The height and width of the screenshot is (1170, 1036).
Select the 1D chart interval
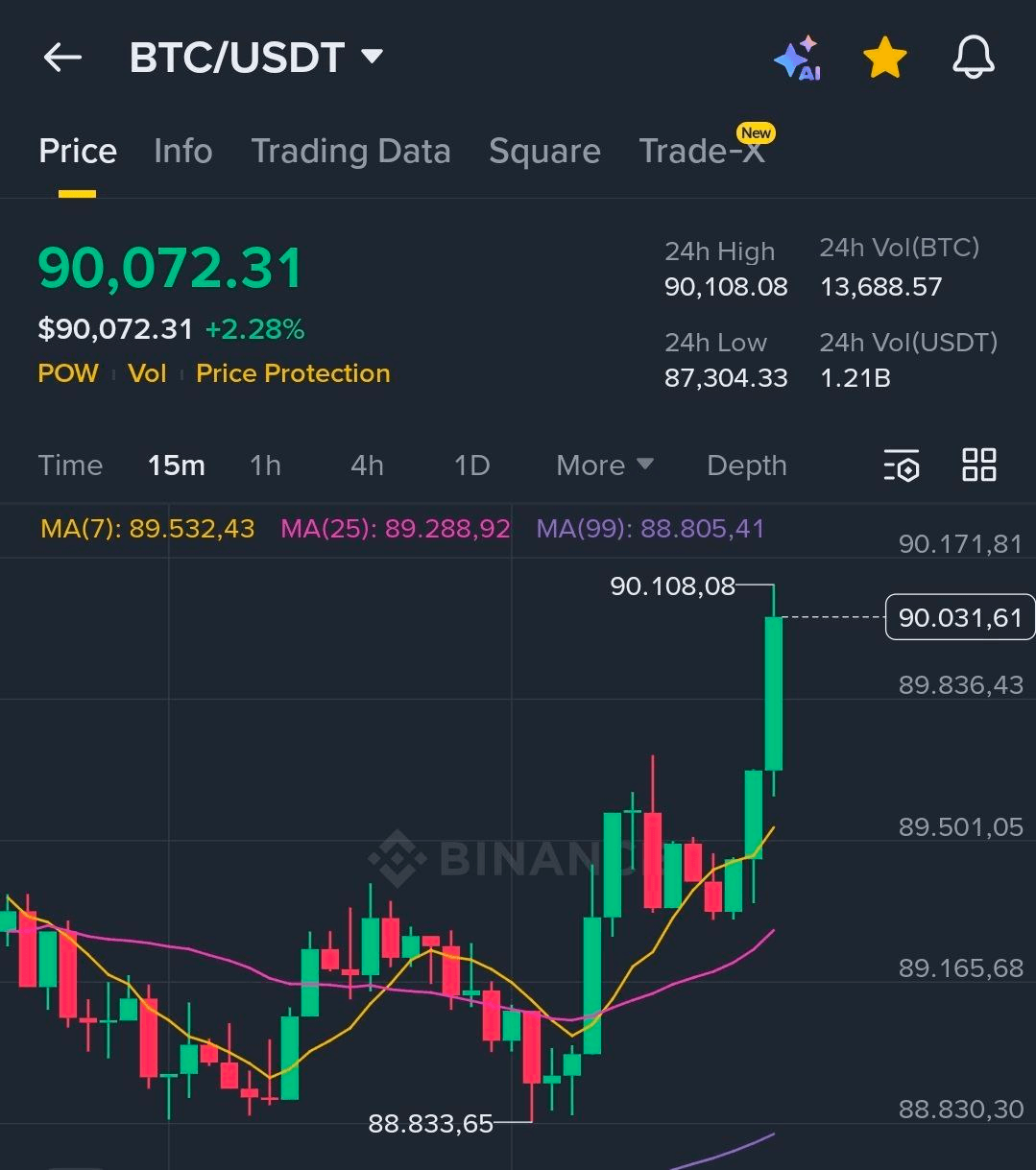(471, 466)
